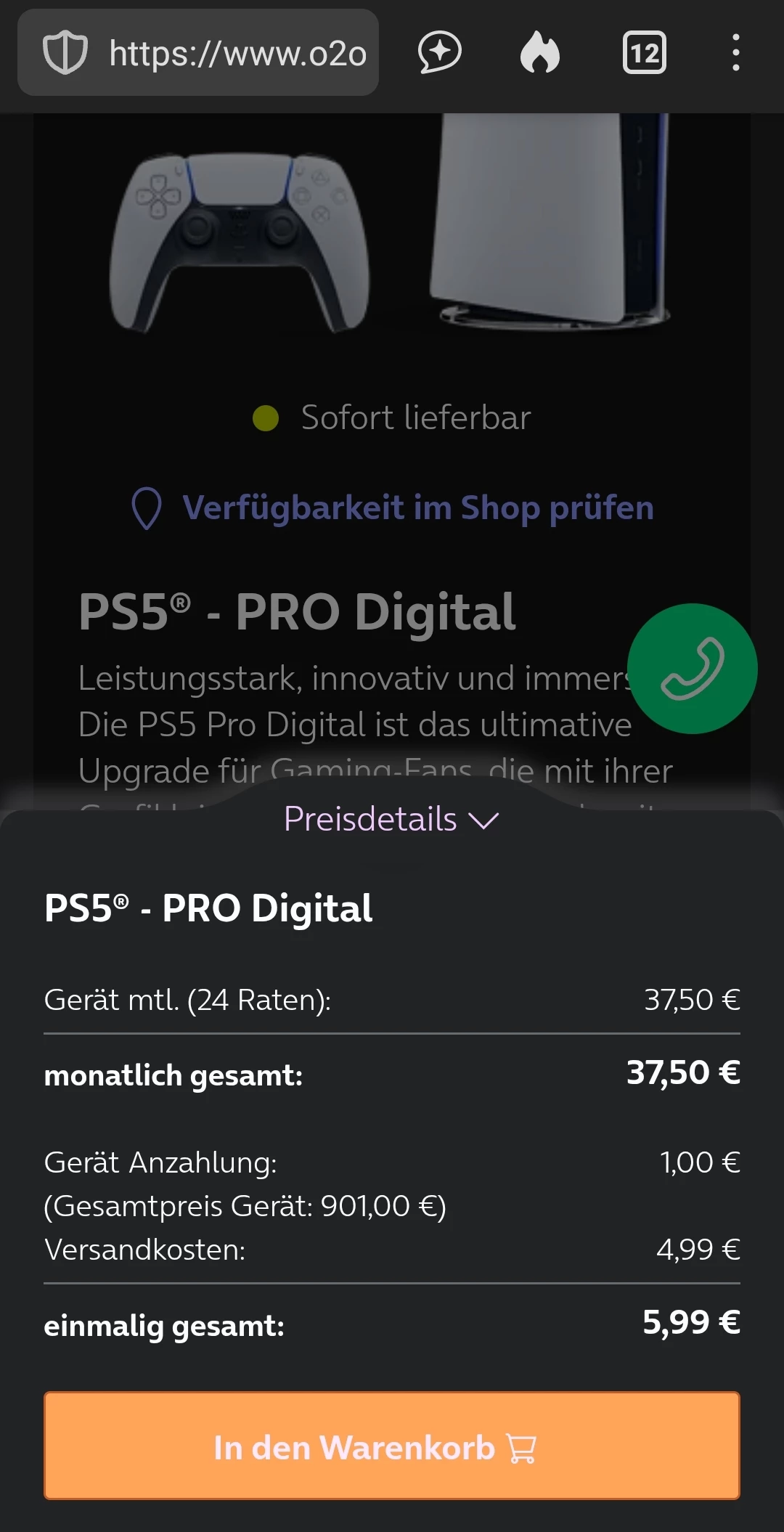
Task: Collapse the Preisdetails panel
Action: [x=391, y=819]
